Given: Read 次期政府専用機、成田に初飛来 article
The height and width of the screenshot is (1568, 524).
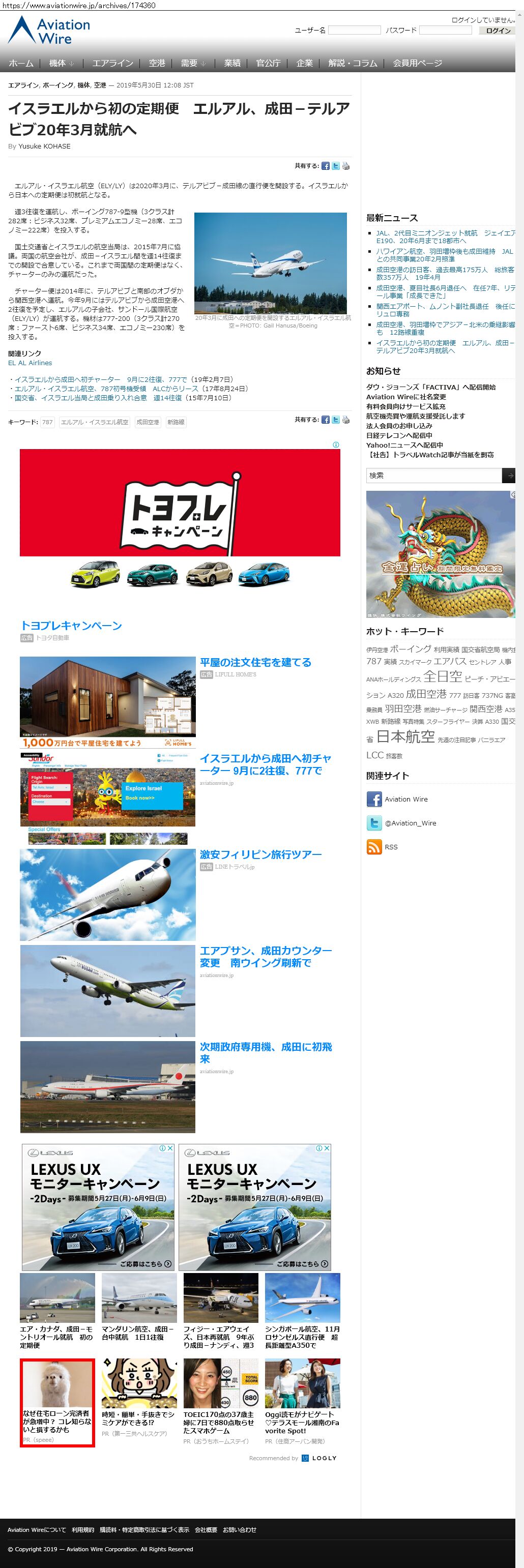Looking at the screenshot, I should pos(266,1052).
